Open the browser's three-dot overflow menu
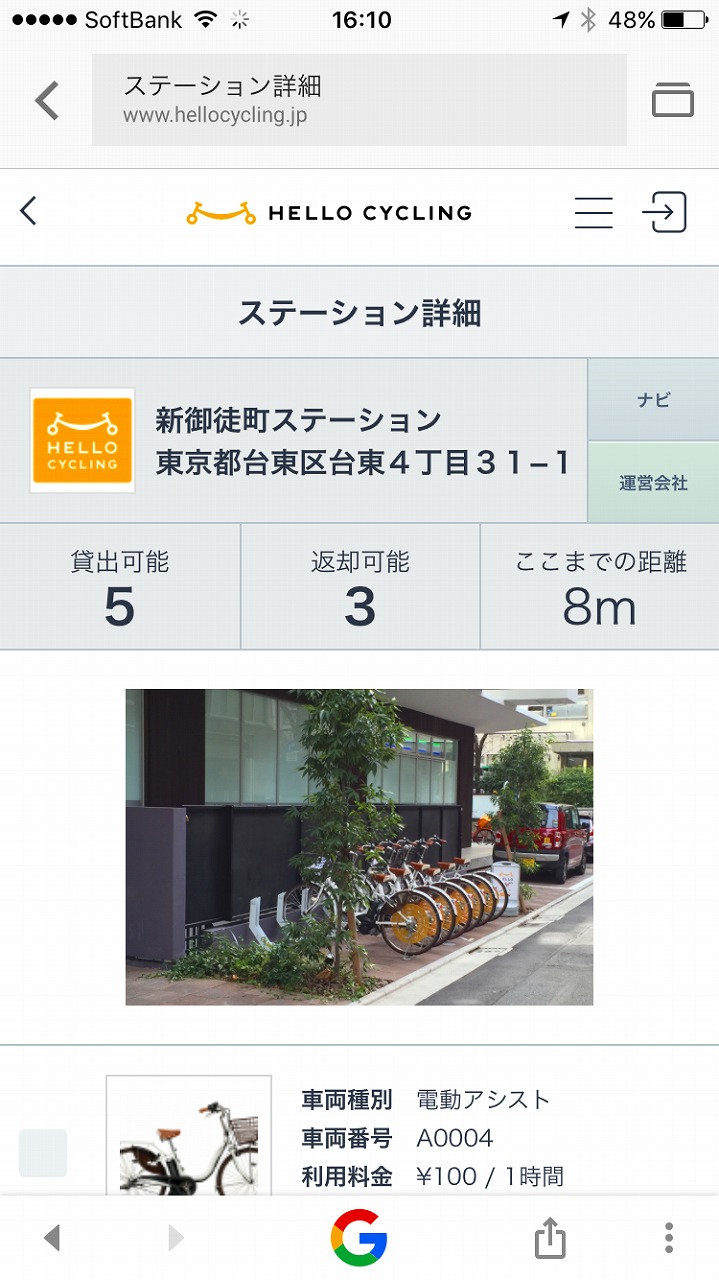719x1280 pixels. [x=669, y=1238]
